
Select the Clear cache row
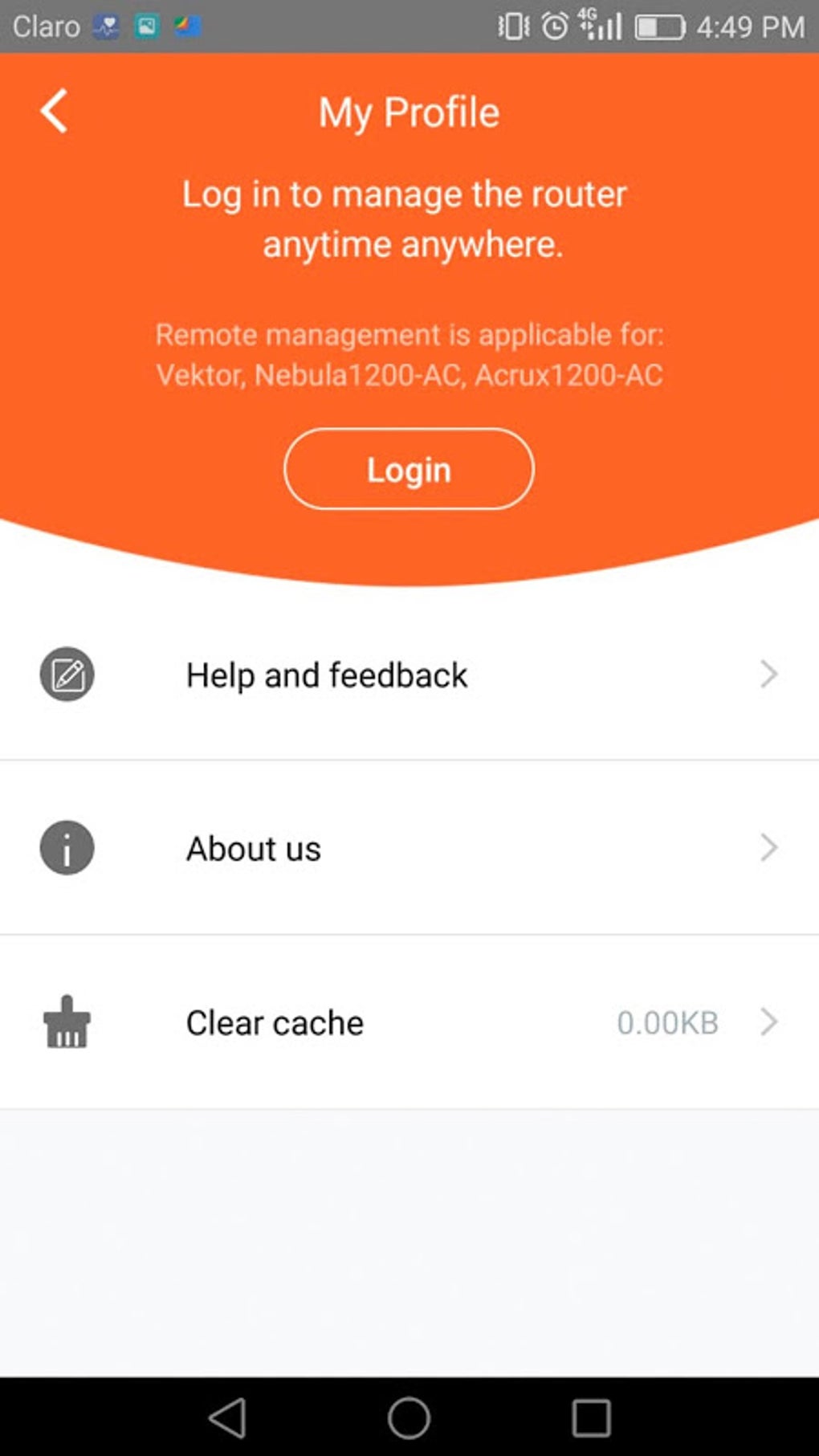coord(274,1022)
